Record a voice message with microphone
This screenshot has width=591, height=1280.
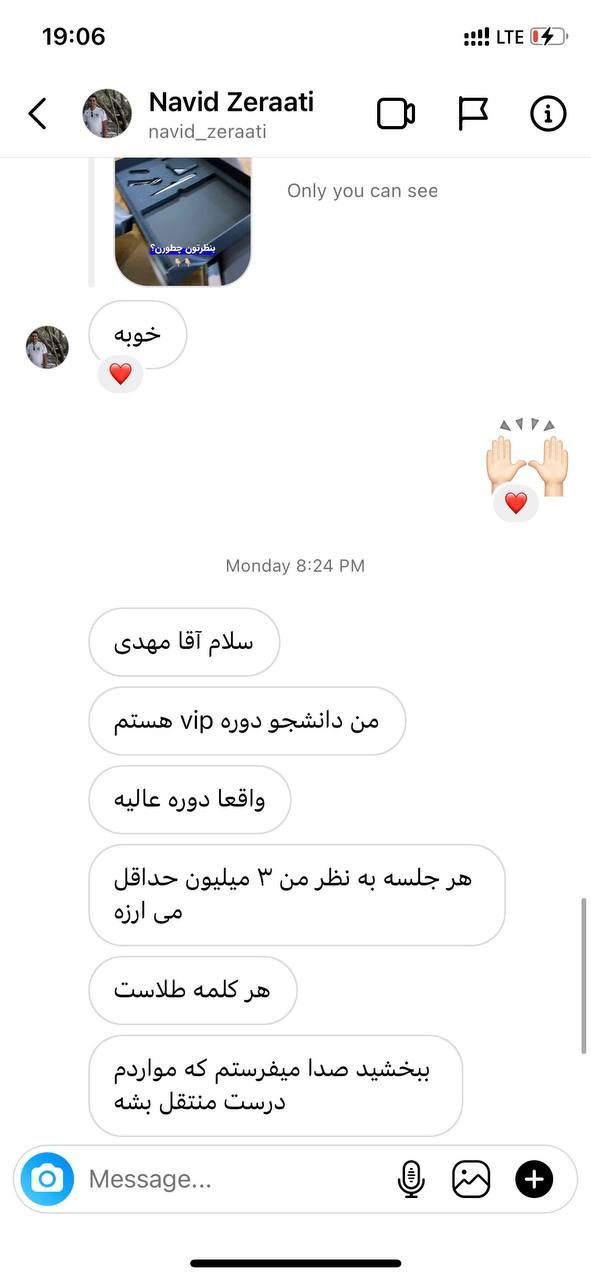click(x=411, y=1180)
